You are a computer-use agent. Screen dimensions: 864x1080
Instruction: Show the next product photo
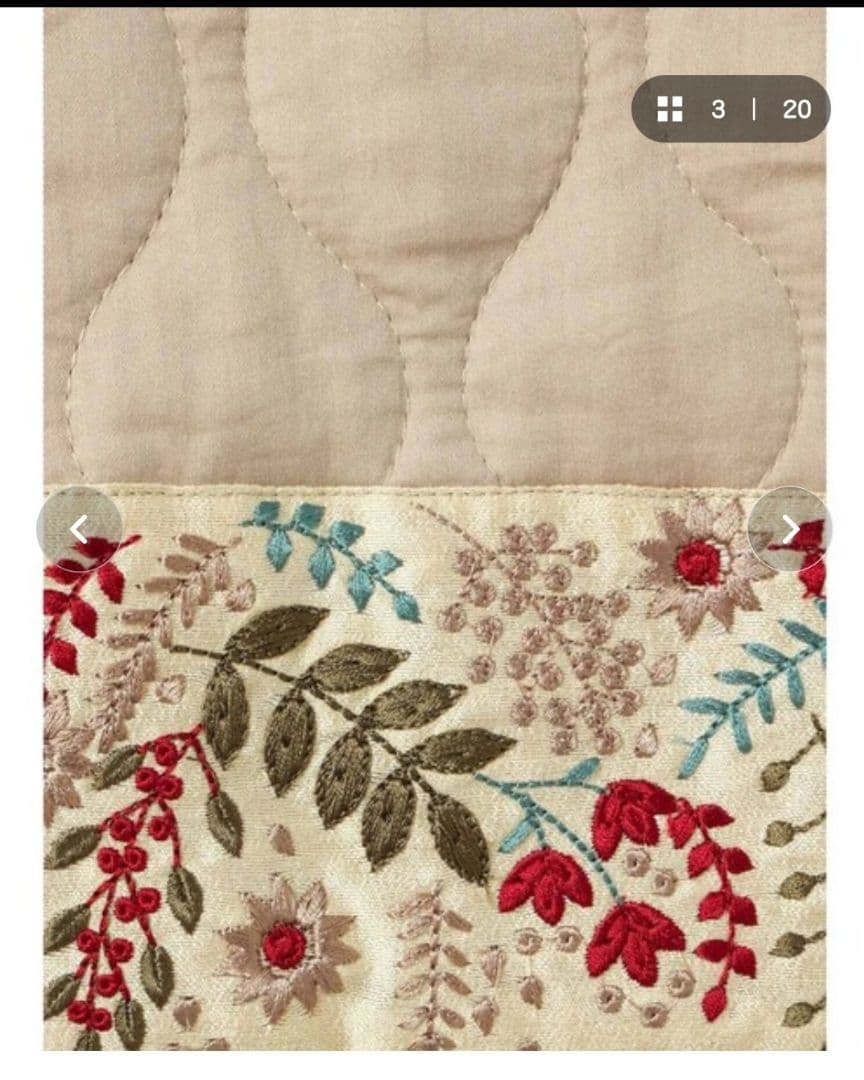pyautogui.click(x=790, y=529)
